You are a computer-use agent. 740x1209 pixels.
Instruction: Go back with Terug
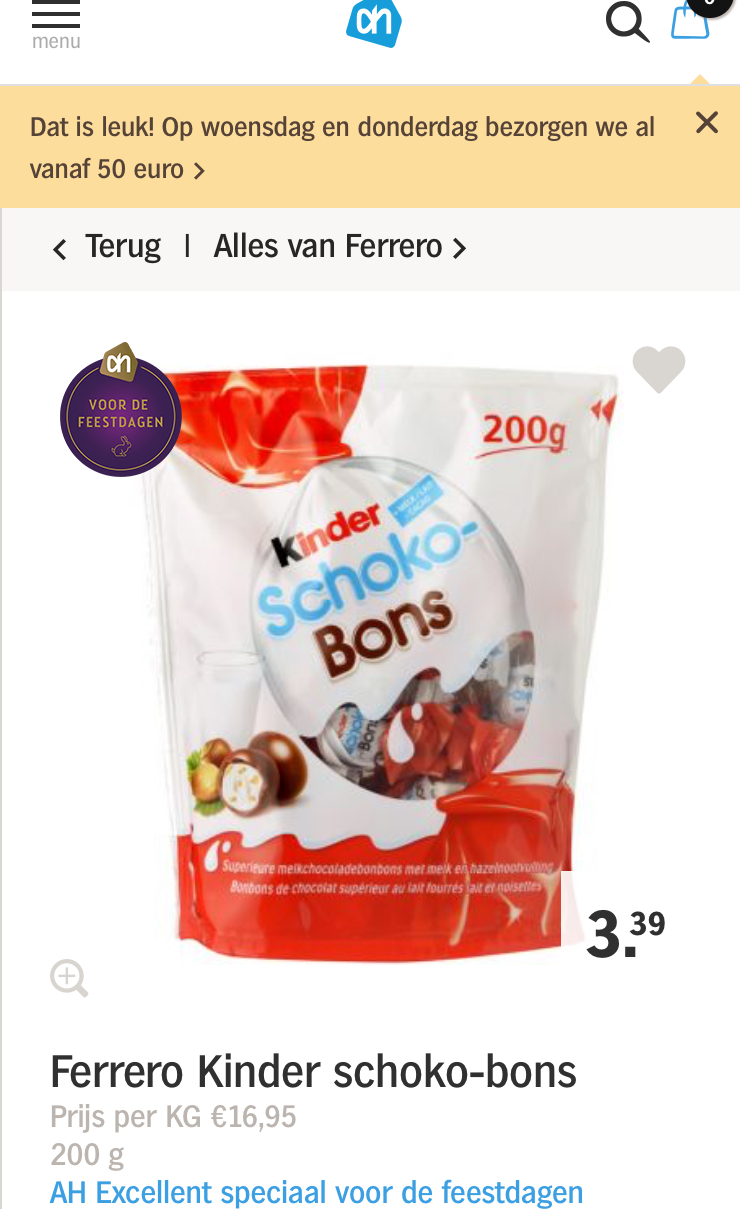107,247
